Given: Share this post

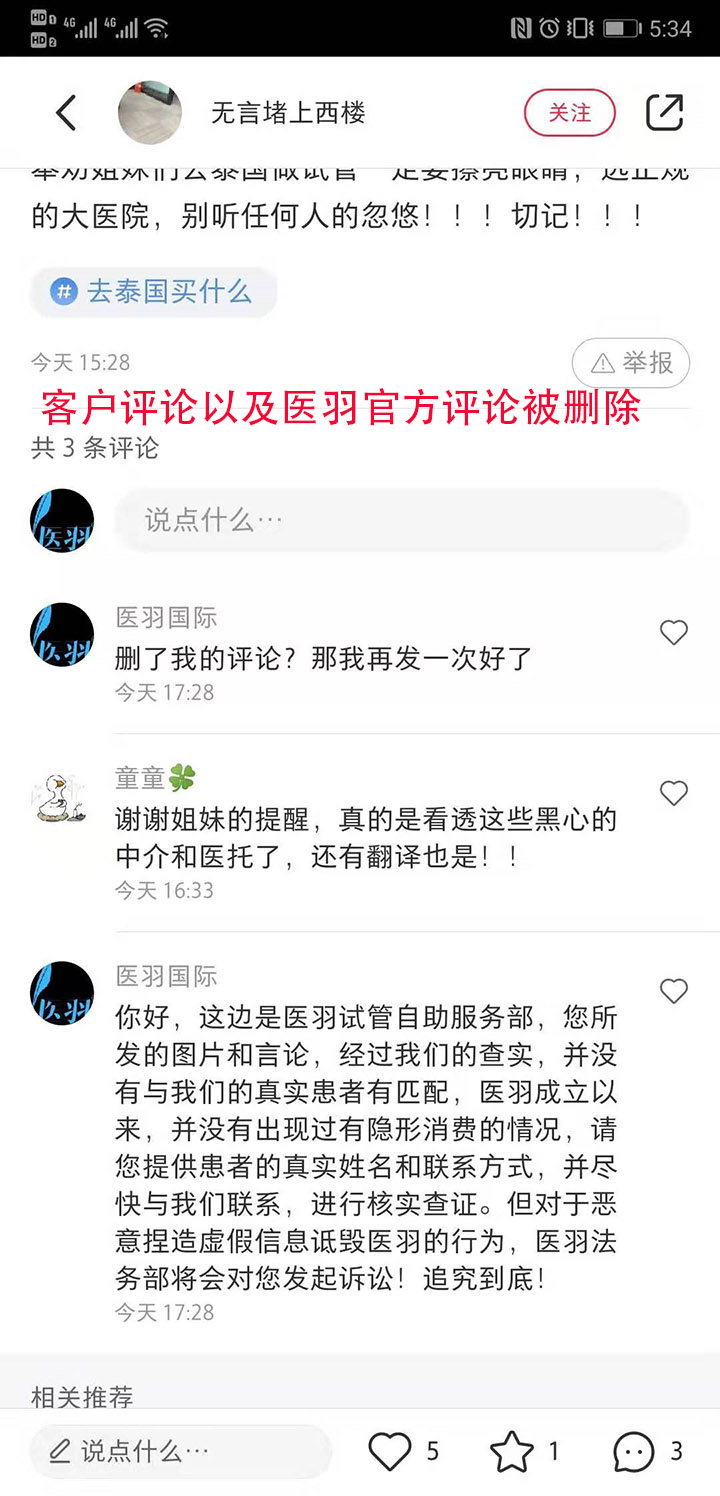Looking at the screenshot, I should pos(664,112).
